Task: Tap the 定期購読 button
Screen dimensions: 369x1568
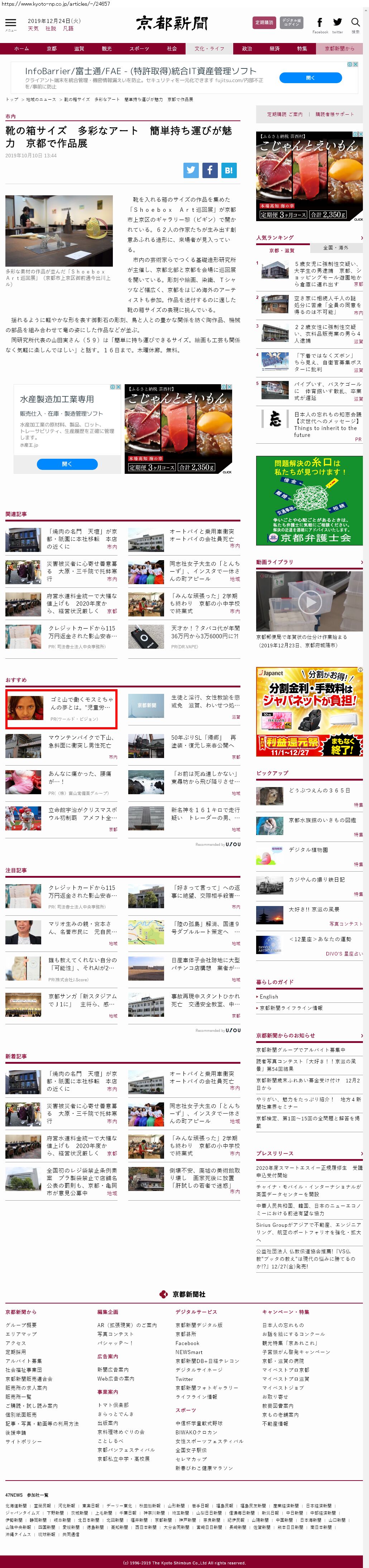Action: 264,23
